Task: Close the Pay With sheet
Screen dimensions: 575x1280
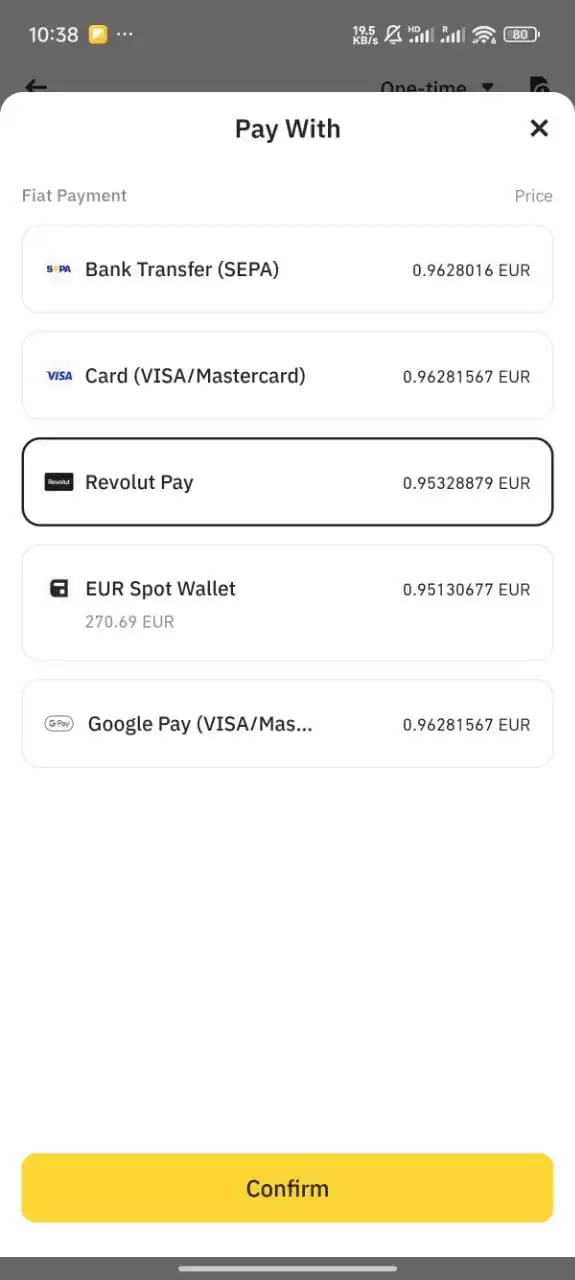Action: click(x=539, y=128)
